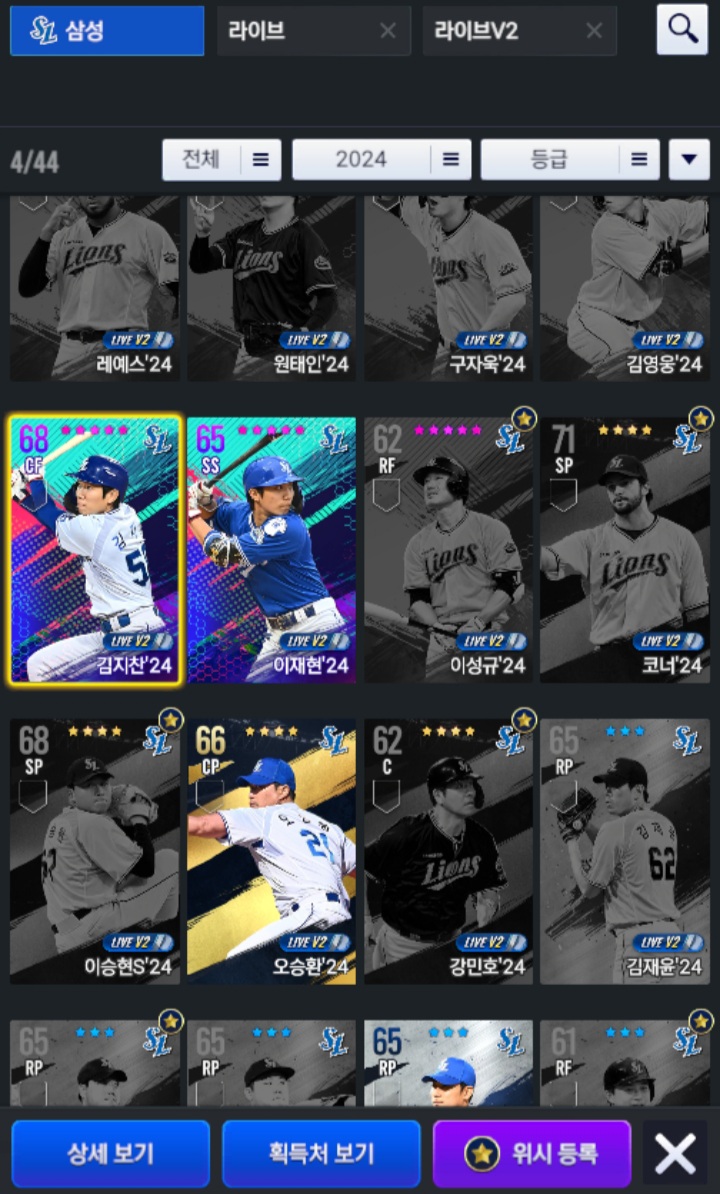The image size is (720, 1194).
Task: Select the 오승환'24 player card
Action: coord(272,851)
